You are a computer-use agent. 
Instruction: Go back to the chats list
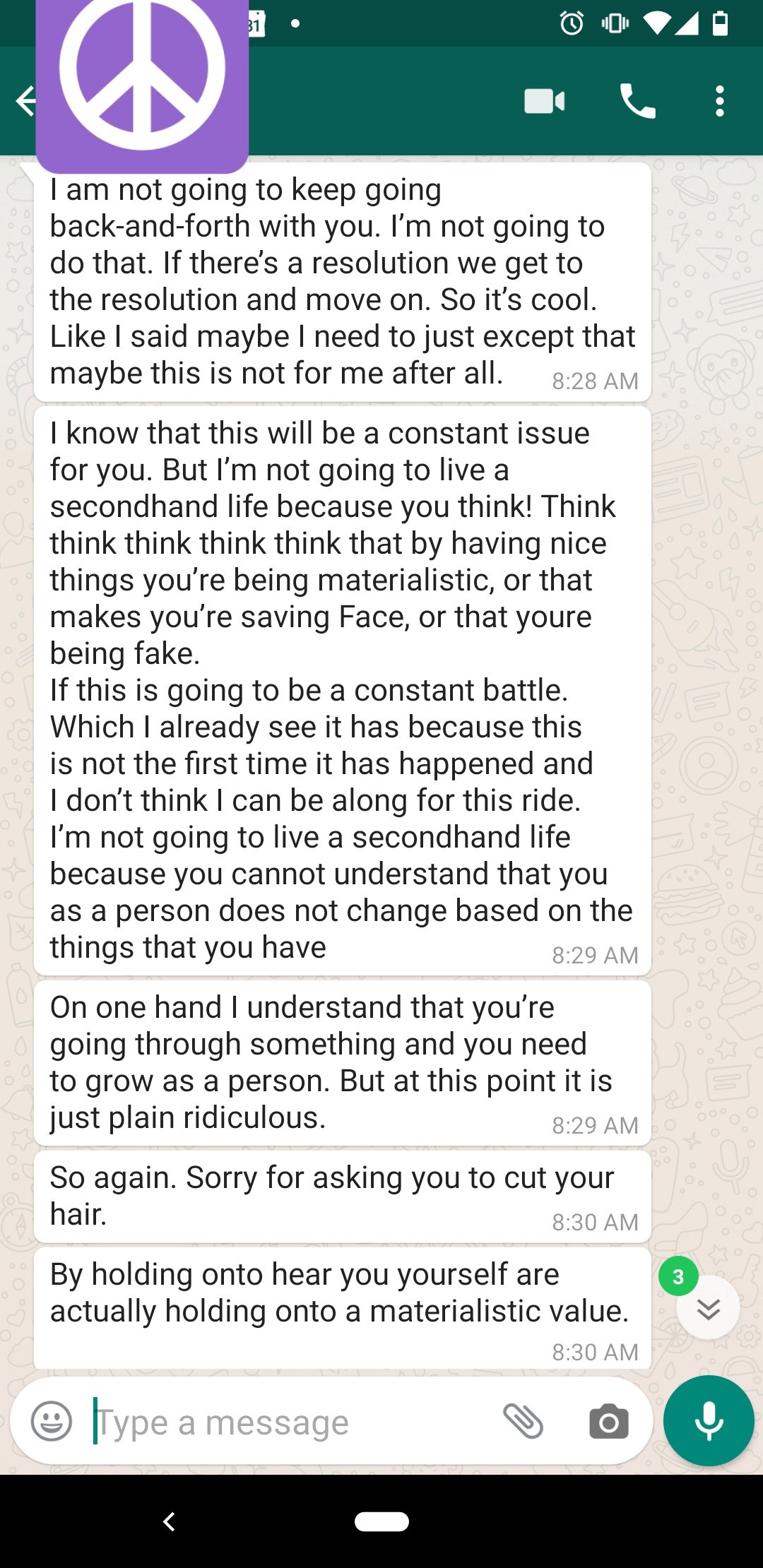[x=25, y=101]
